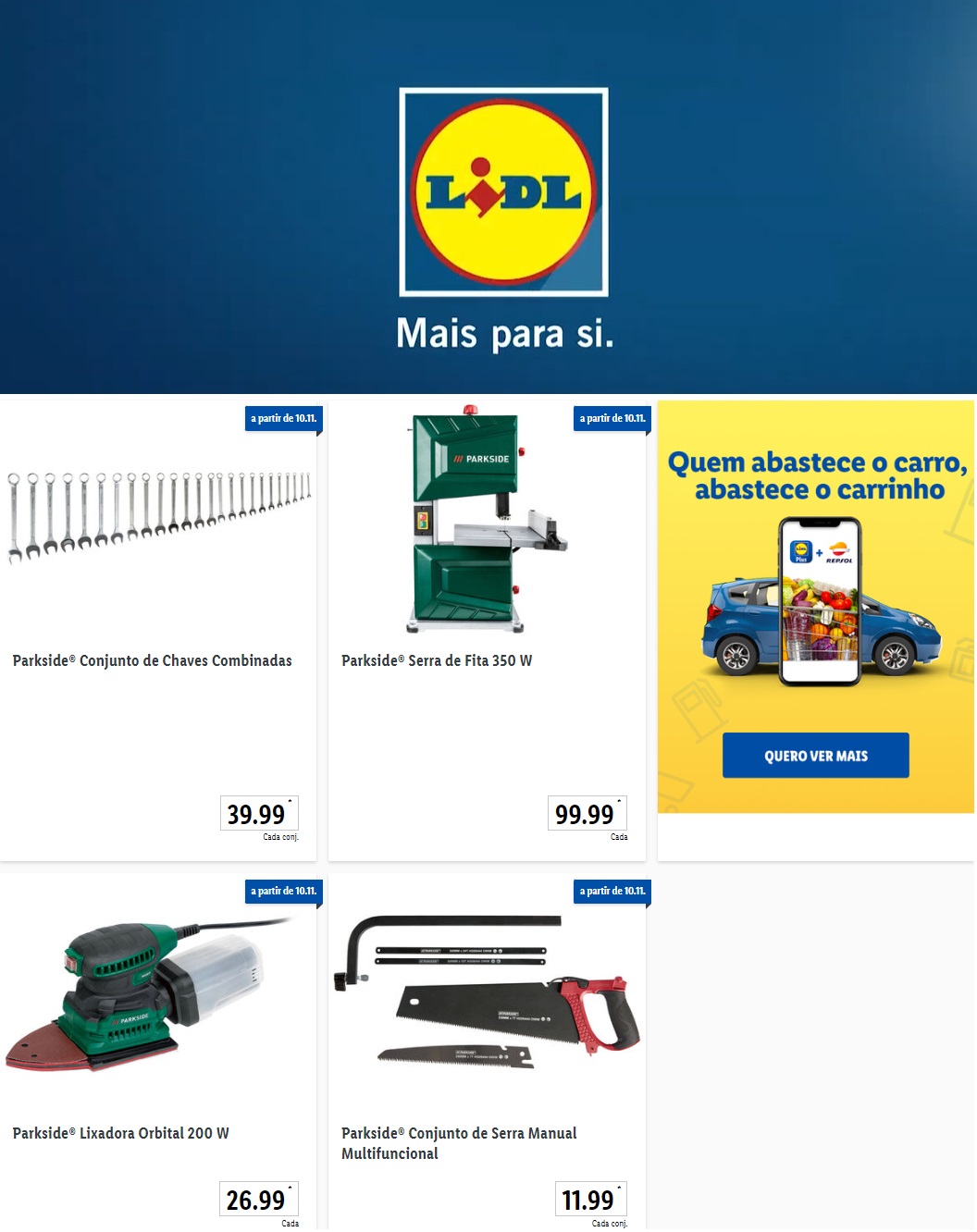Select the Parkside Conjunto de Serra Manual Multifuncional
This screenshot has height=1232, width=977.
(459, 1142)
